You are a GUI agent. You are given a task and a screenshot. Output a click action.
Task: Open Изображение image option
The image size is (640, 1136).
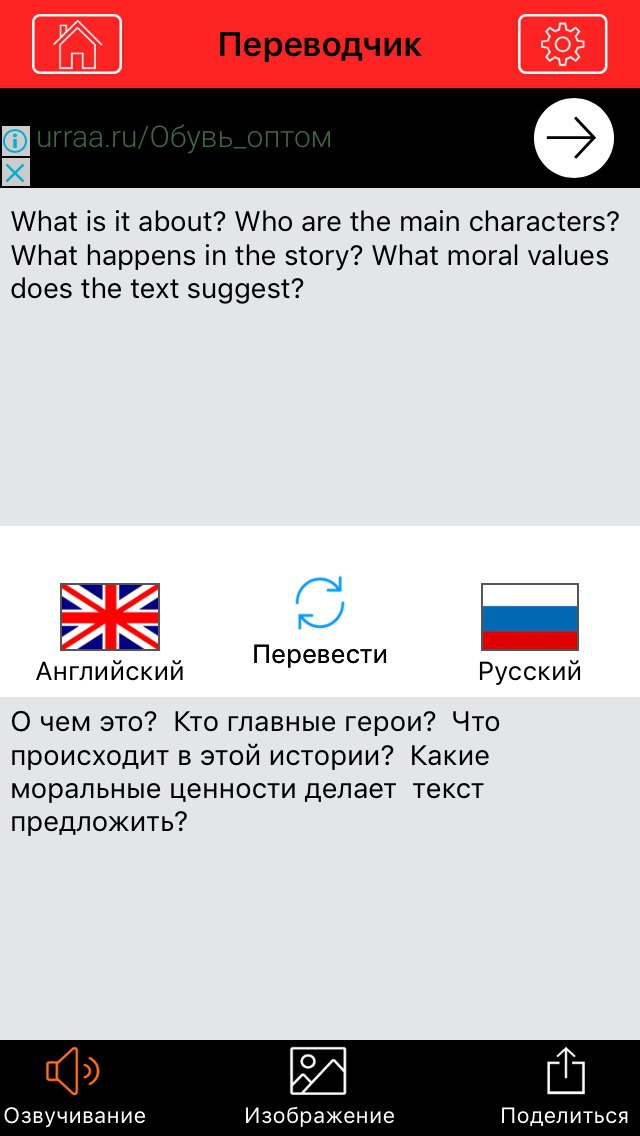pyautogui.click(x=319, y=1087)
